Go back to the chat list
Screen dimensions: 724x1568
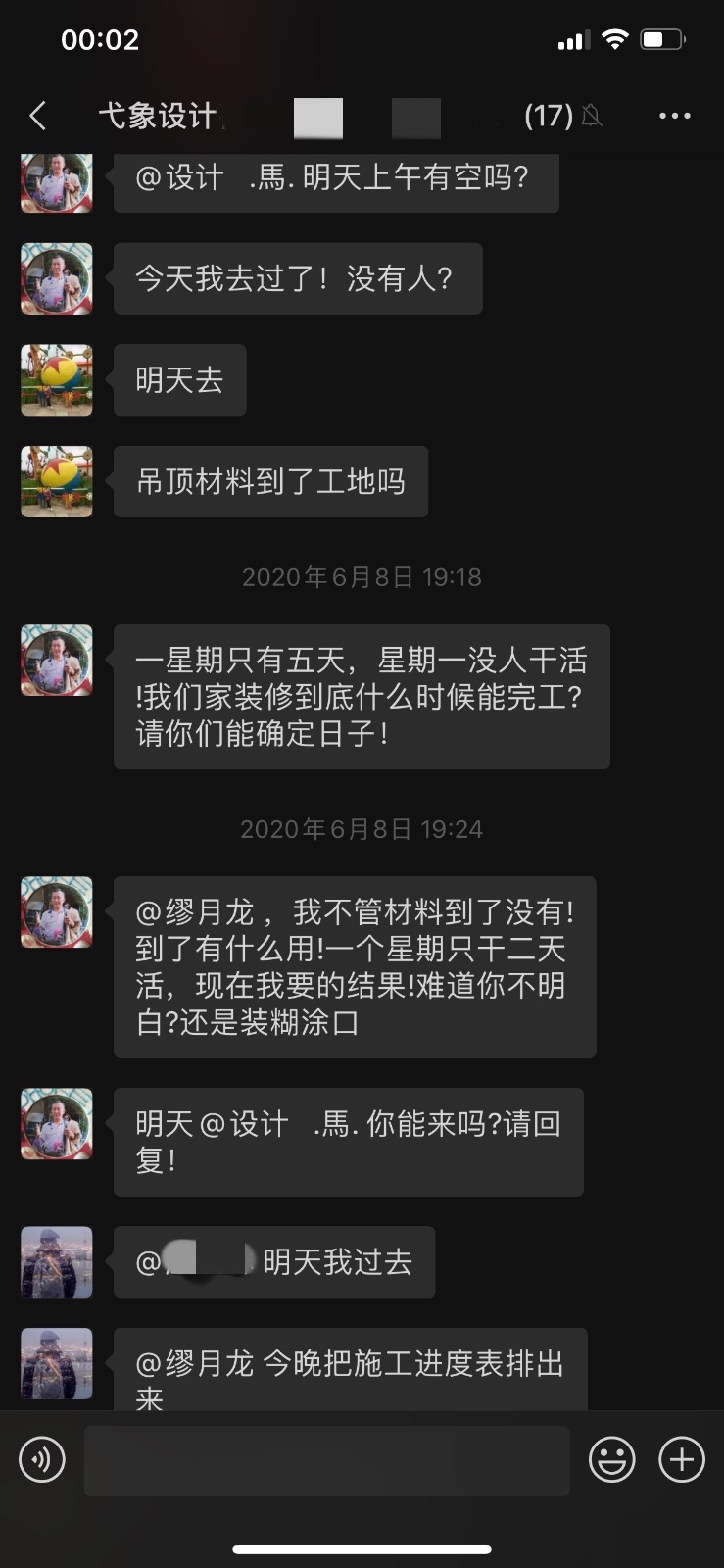click(x=38, y=116)
